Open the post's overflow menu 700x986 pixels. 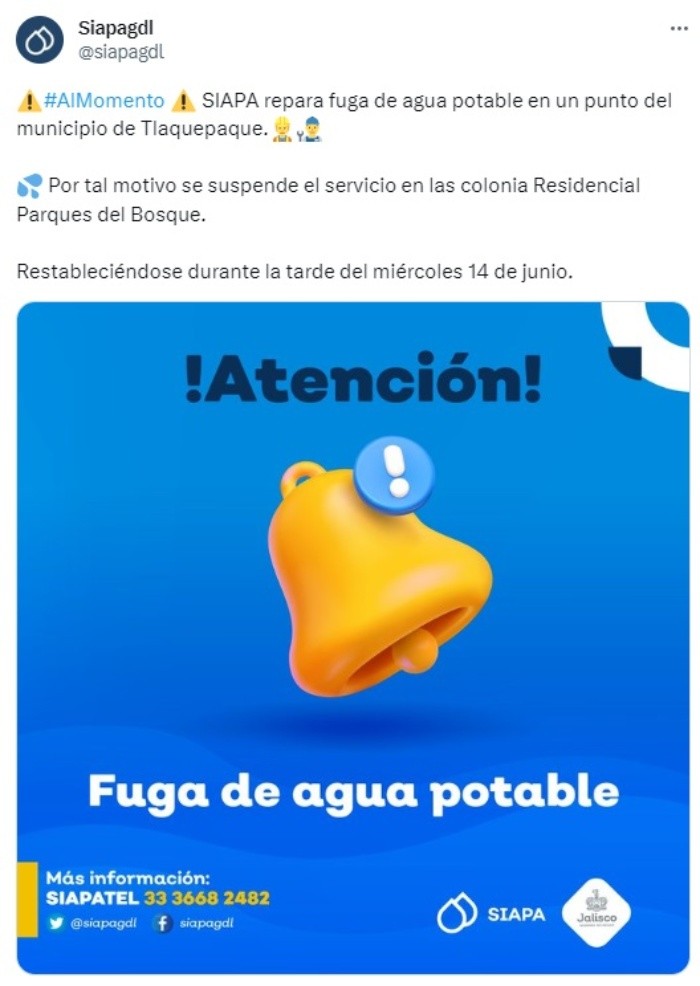678,29
